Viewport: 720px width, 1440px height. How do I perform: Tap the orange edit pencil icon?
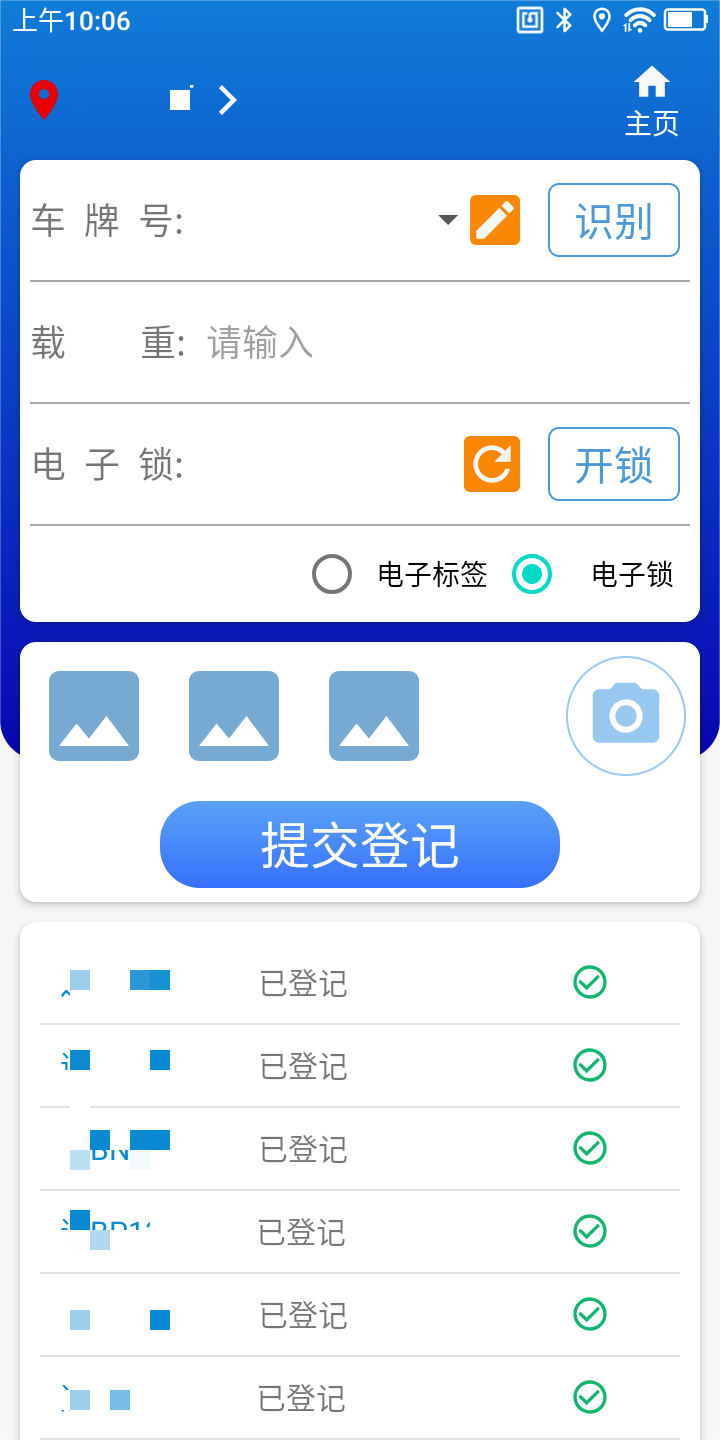point(495,220)
